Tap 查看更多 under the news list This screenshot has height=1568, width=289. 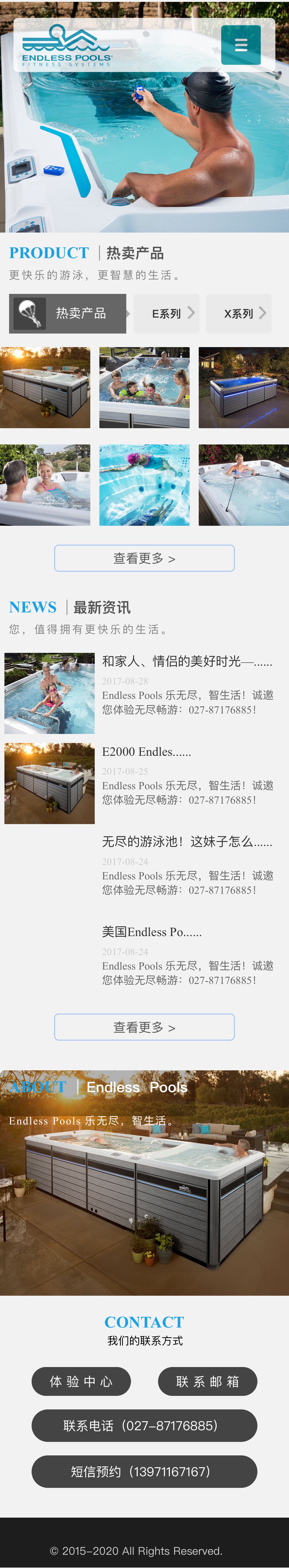click(144, 1027)
